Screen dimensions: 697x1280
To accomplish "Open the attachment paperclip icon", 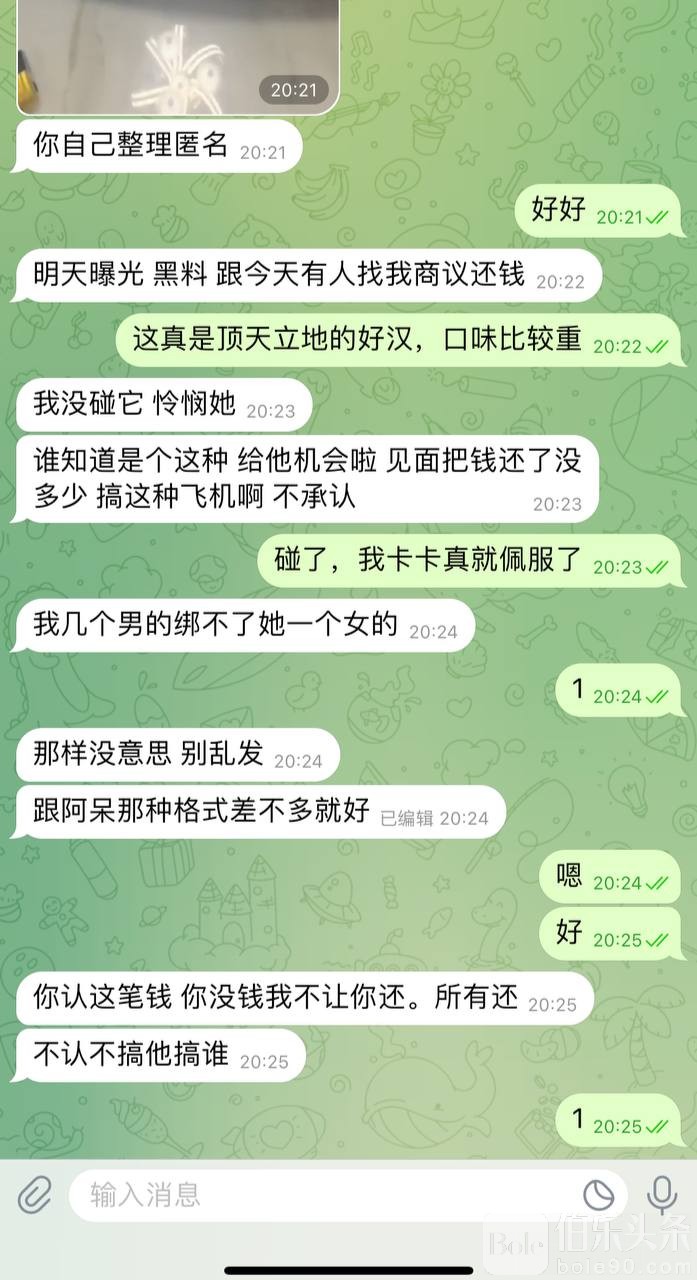I will tap(34, 1195).
